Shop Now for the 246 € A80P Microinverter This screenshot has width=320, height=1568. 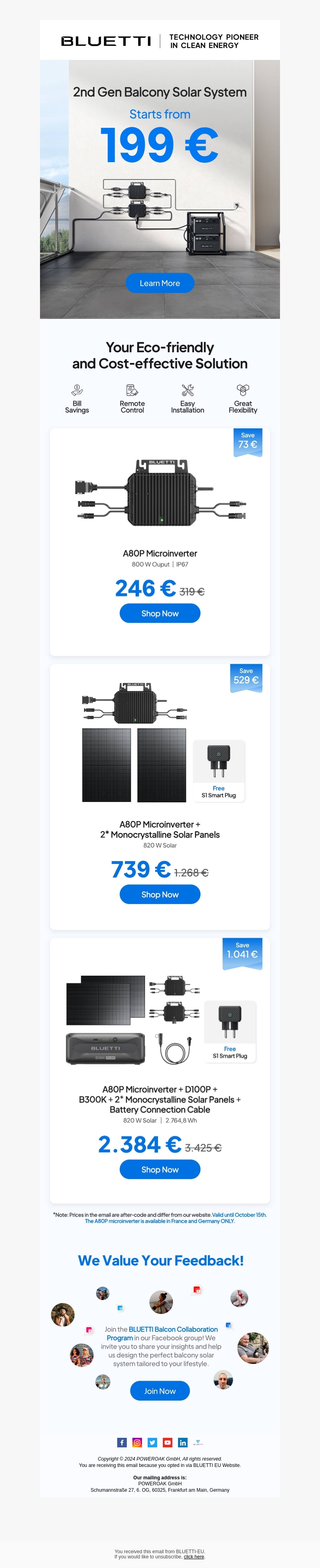160,613
